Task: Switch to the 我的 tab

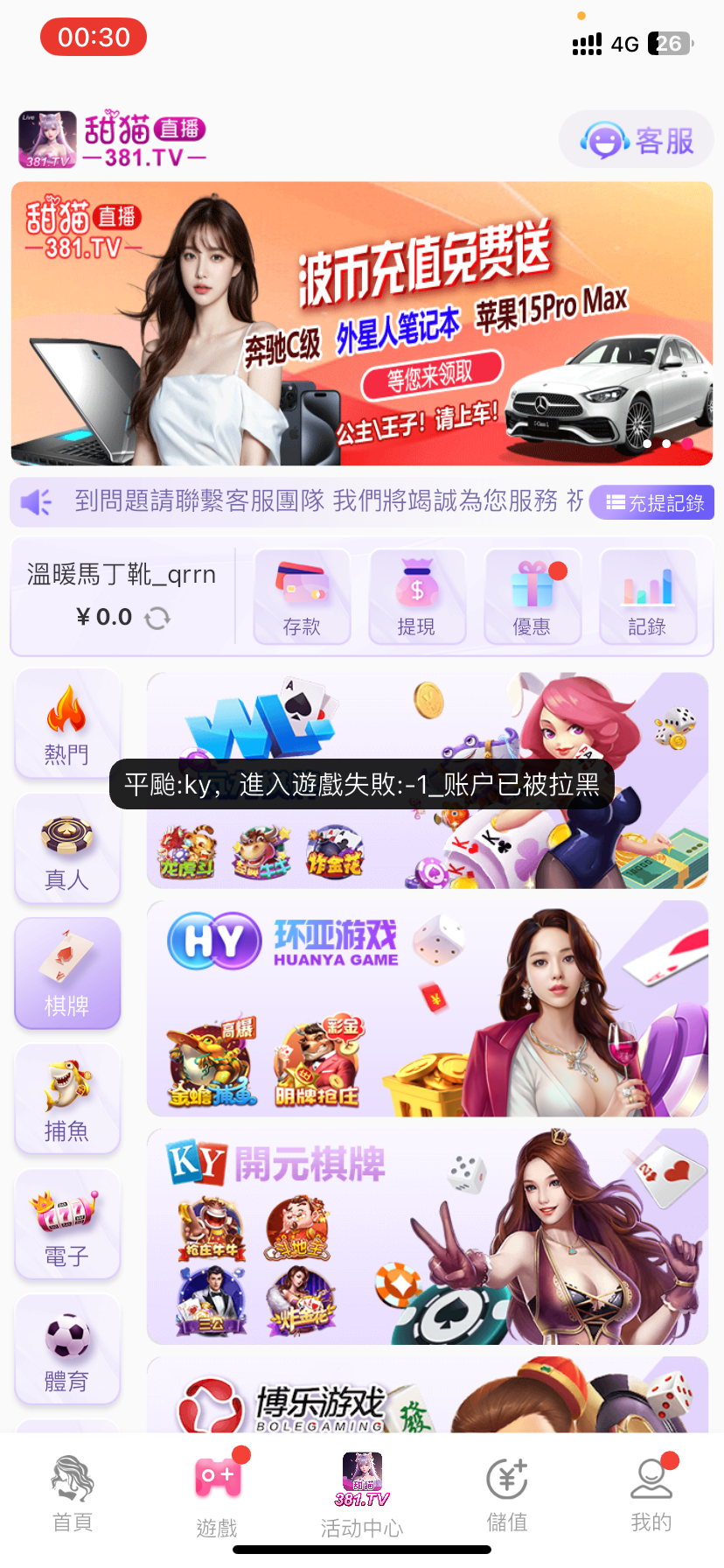Action: click(651, 1494)
